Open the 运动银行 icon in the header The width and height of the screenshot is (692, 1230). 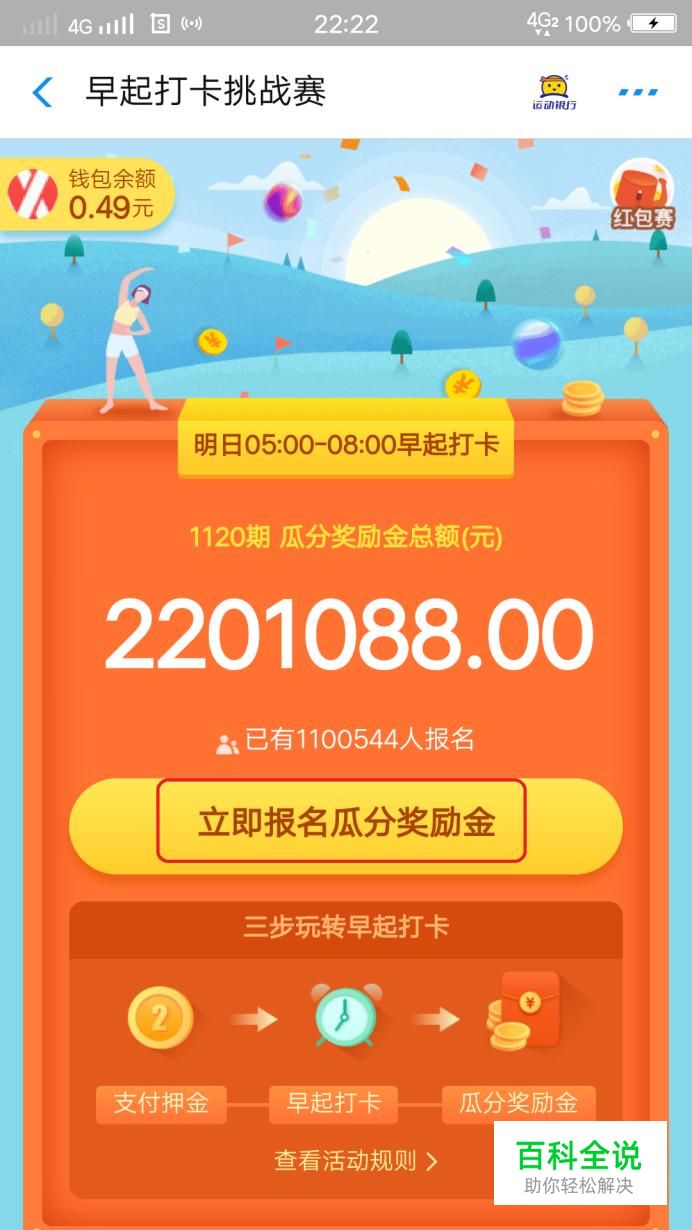[x=554, y=92]
